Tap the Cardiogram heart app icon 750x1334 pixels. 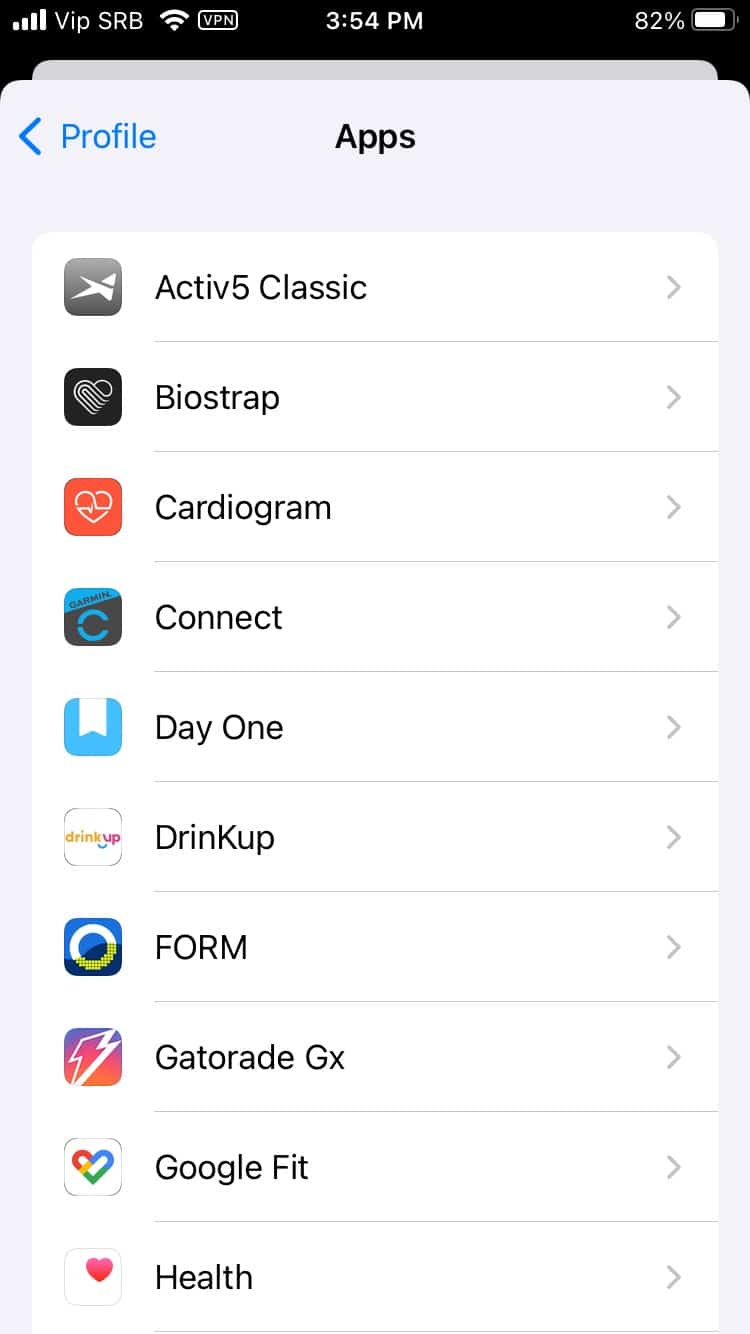tap(92, 507)
